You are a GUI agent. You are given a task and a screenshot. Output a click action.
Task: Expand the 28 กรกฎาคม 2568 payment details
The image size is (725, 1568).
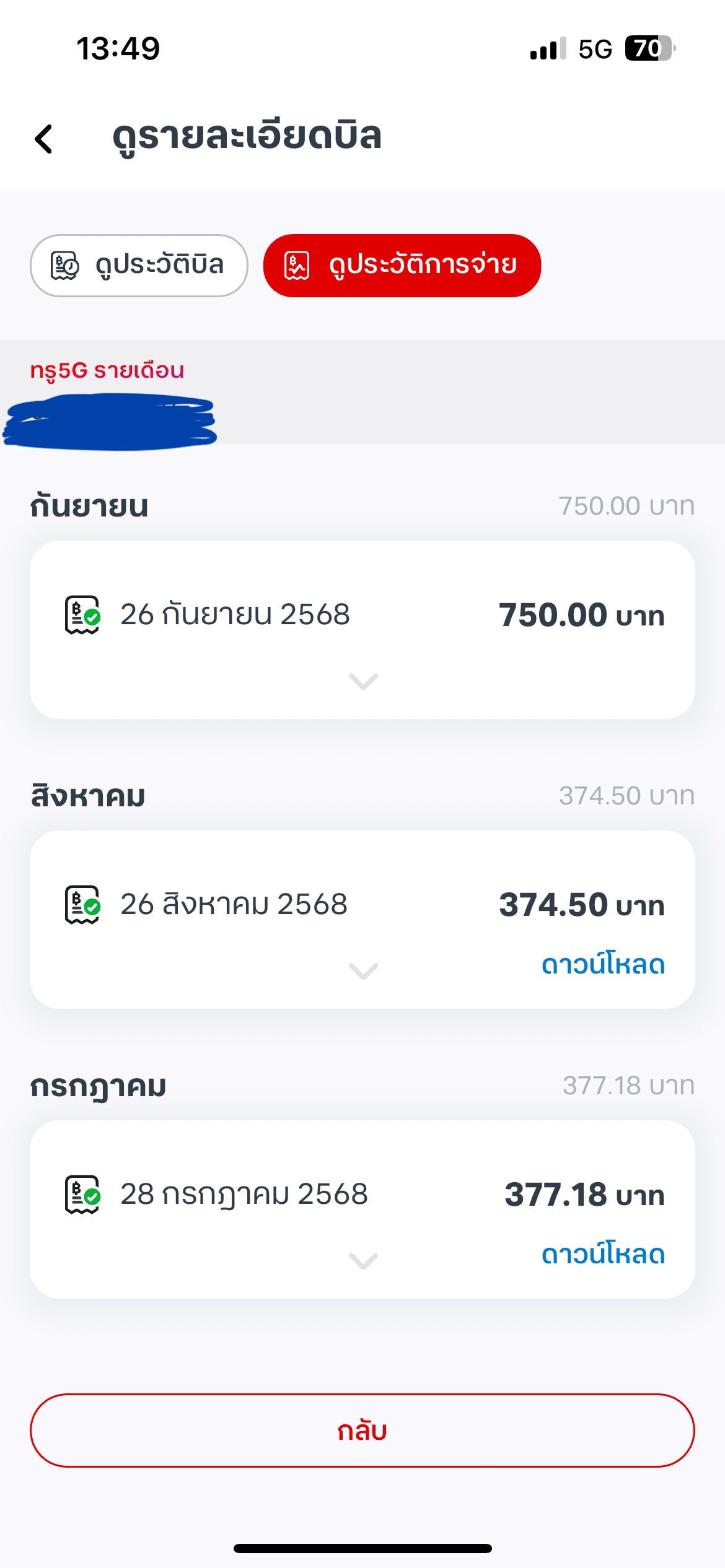click(x=363, y=1261)
